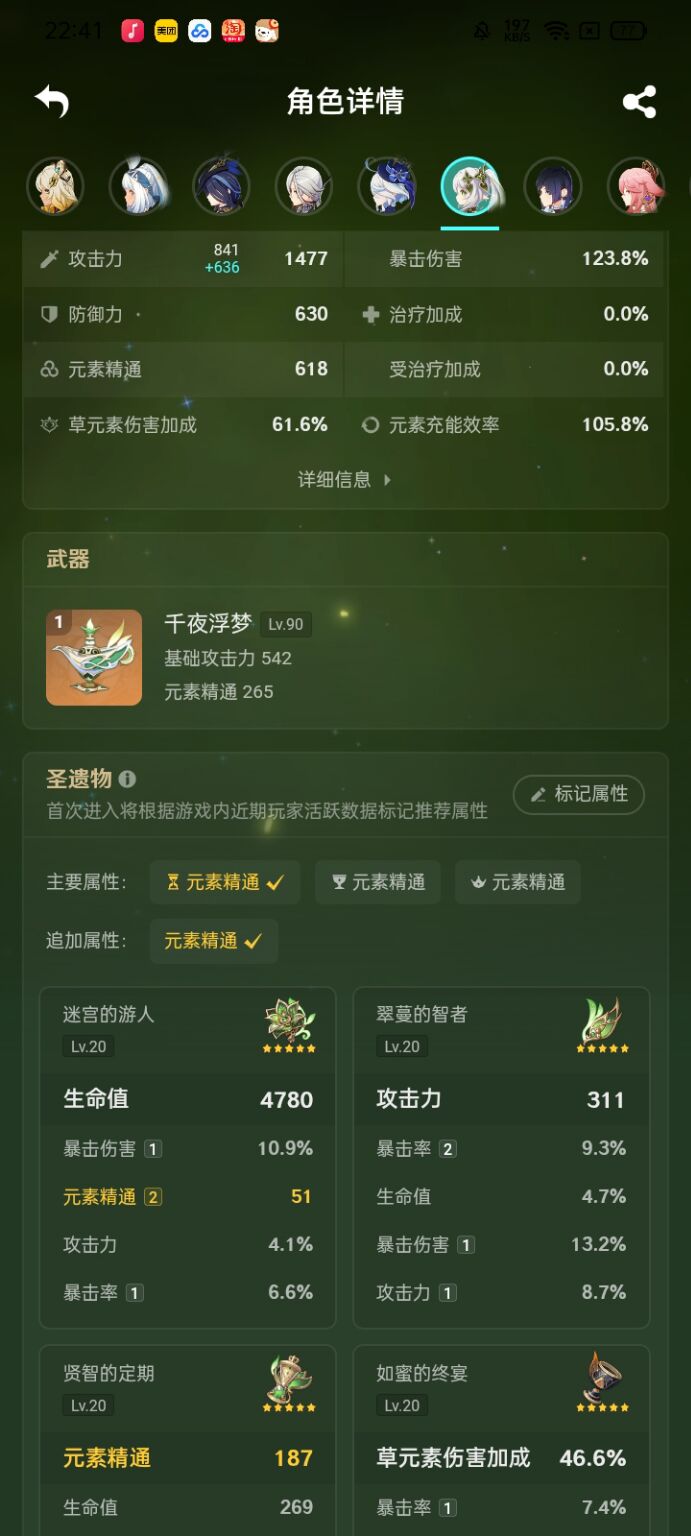Image resolution: width=691 pixels, height=1536 pixels.
Task: Toggle the 元素精通 chip under 追加属性
Action: [x=213, y=941]
